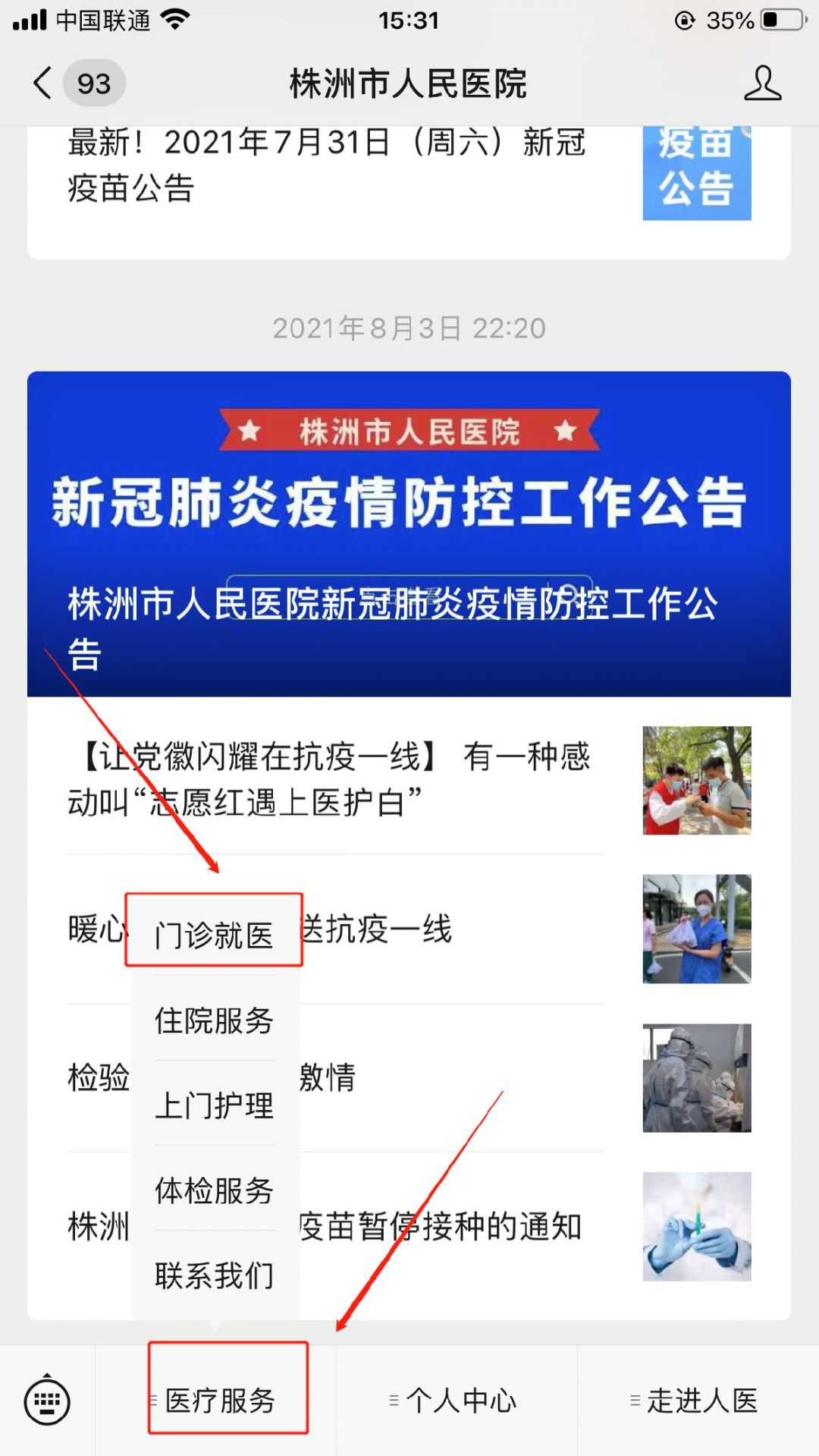Select 上门护理 option
This screenshot has width=819, height=1456.
coord(215,1105)
